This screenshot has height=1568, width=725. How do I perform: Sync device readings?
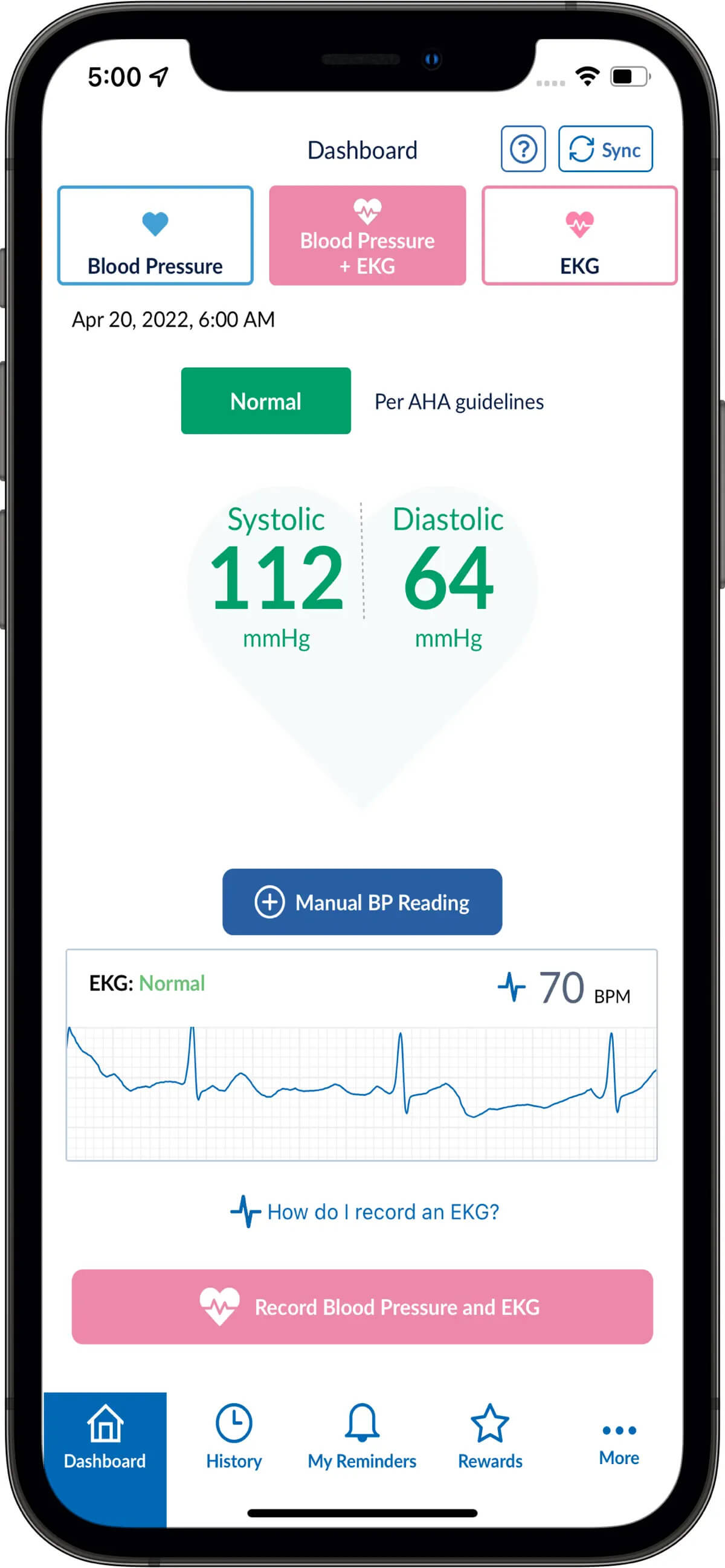[x=605, y=149]
